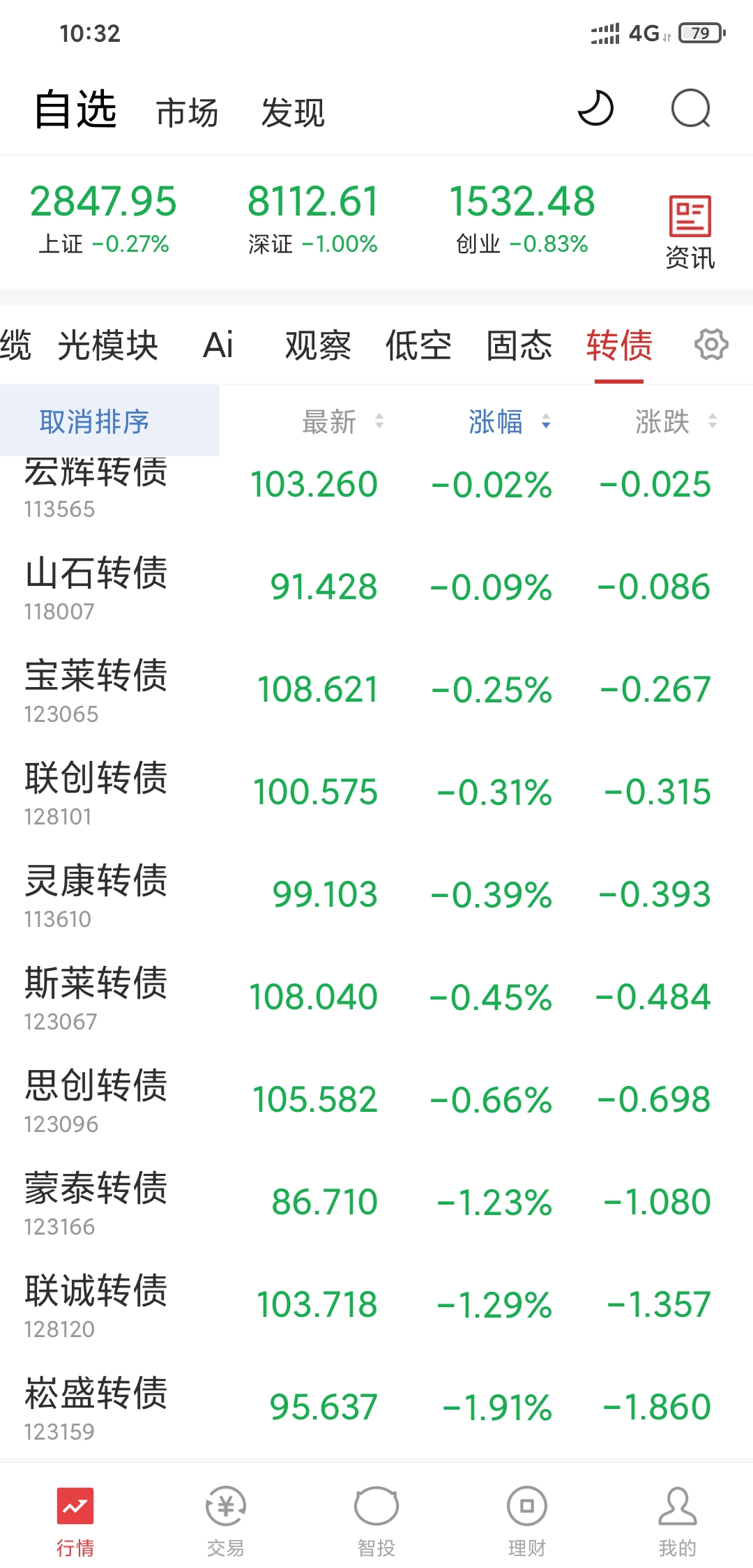
Task: Switch to the 发现 tab
Action: [293, 112]
